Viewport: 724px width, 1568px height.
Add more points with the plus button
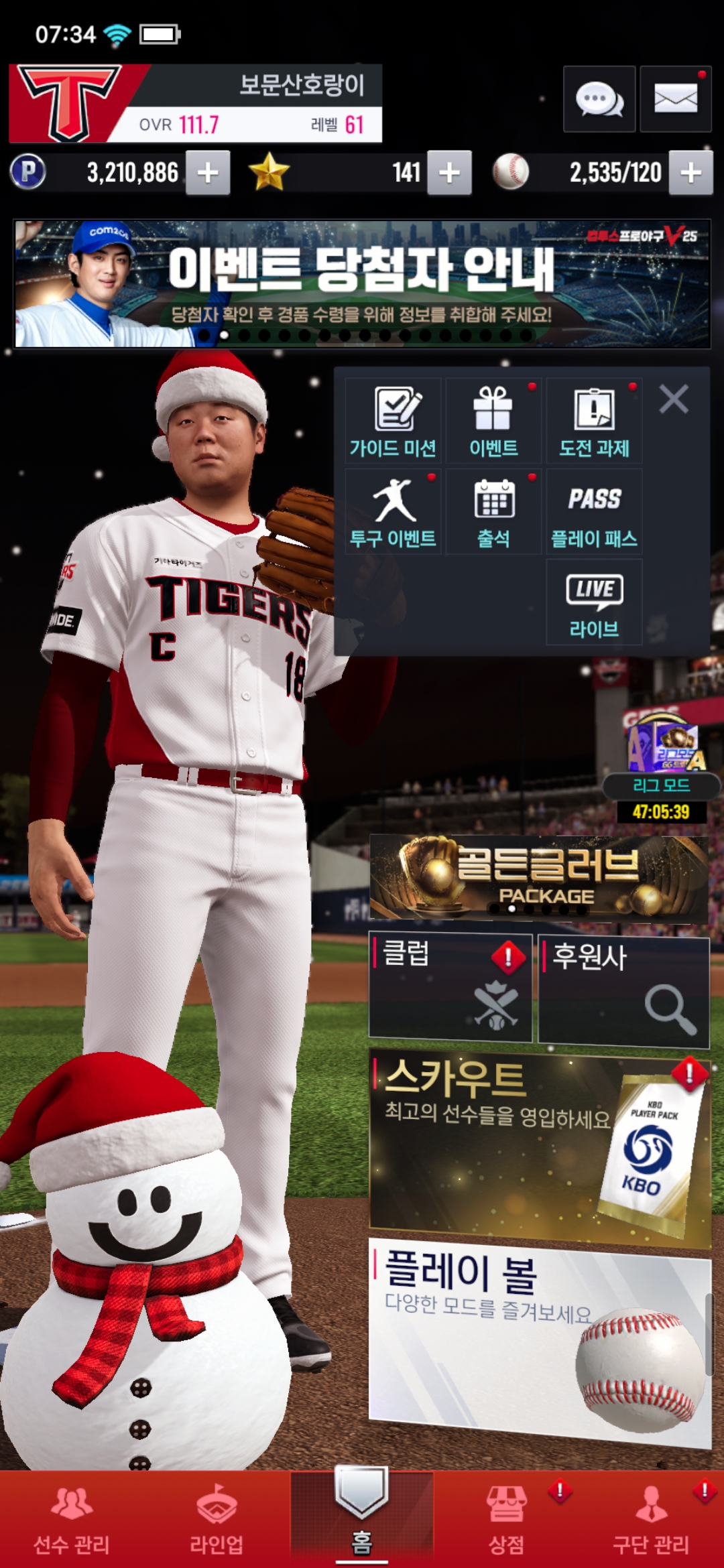[208, 173]
